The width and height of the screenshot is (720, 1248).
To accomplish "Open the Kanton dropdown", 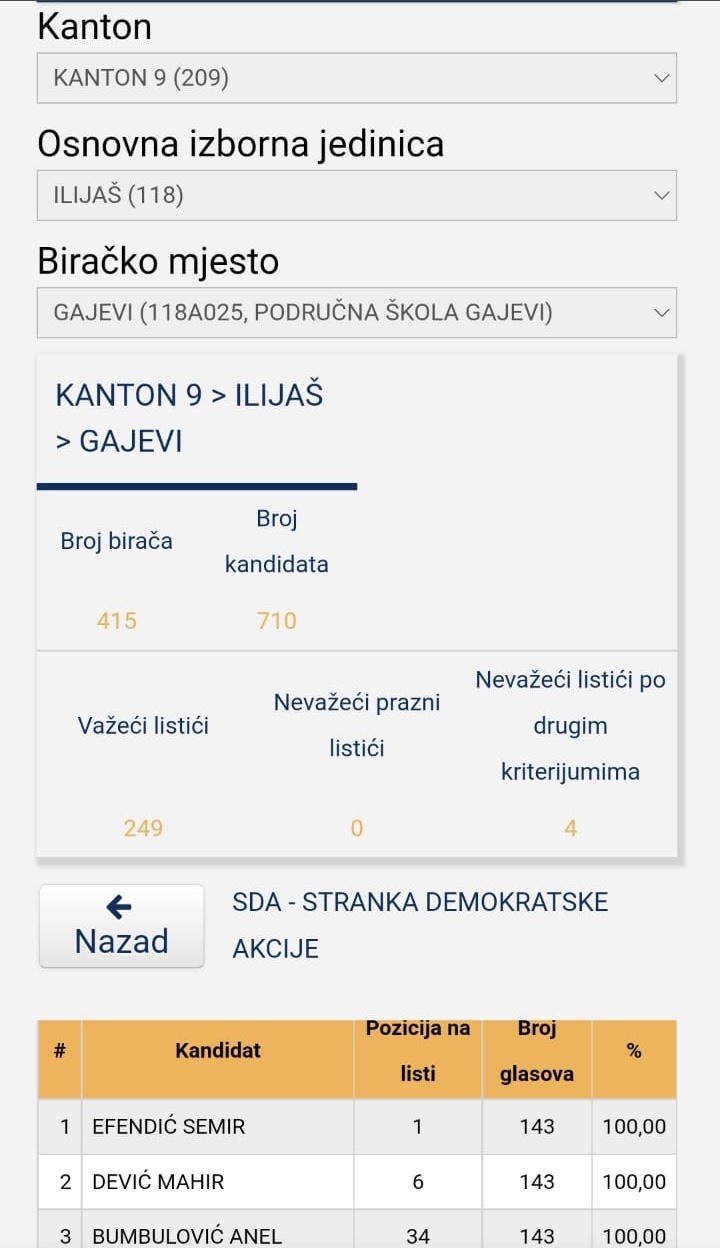I will point(356,78).
